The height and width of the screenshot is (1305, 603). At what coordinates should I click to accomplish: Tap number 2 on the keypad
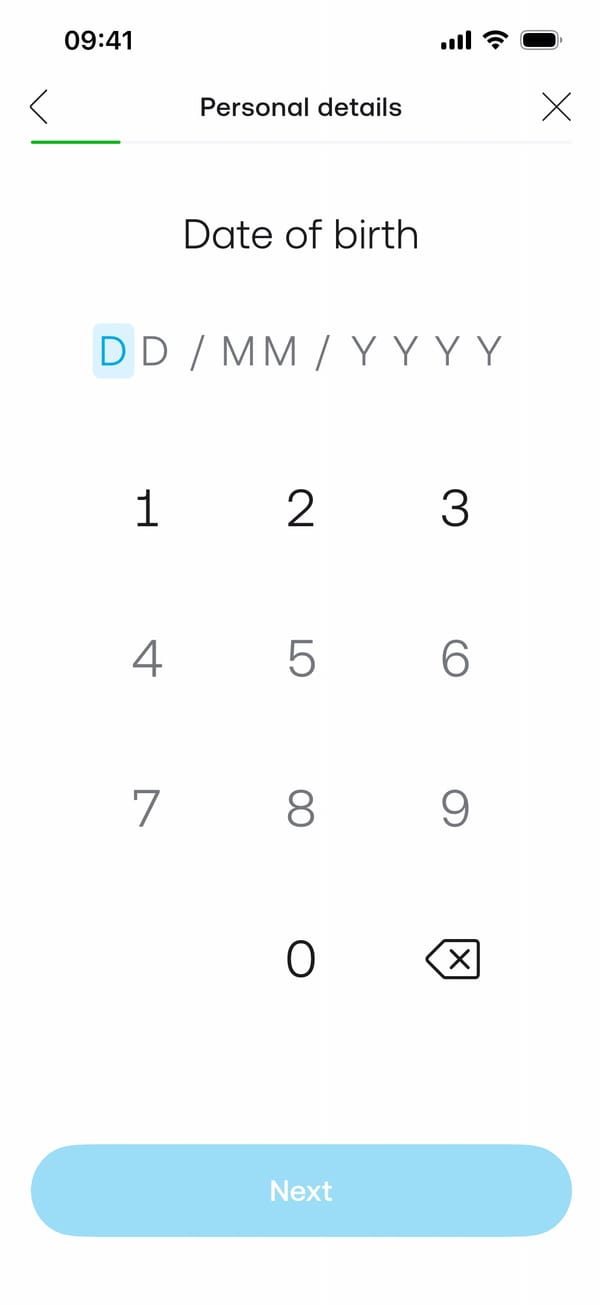pyautogui.click(x=300, y=509)
